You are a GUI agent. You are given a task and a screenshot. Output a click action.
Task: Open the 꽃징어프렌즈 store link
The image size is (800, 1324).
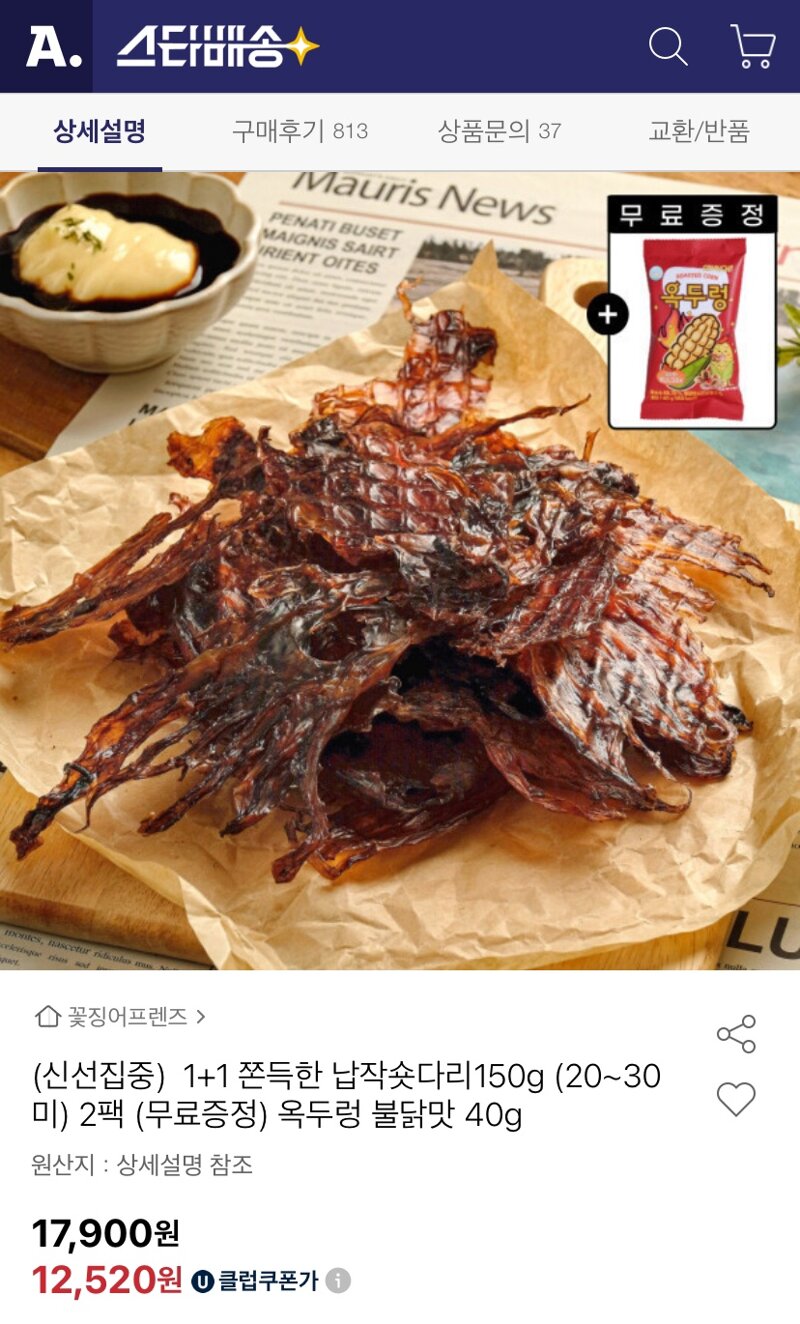[x=120, y=1017]
